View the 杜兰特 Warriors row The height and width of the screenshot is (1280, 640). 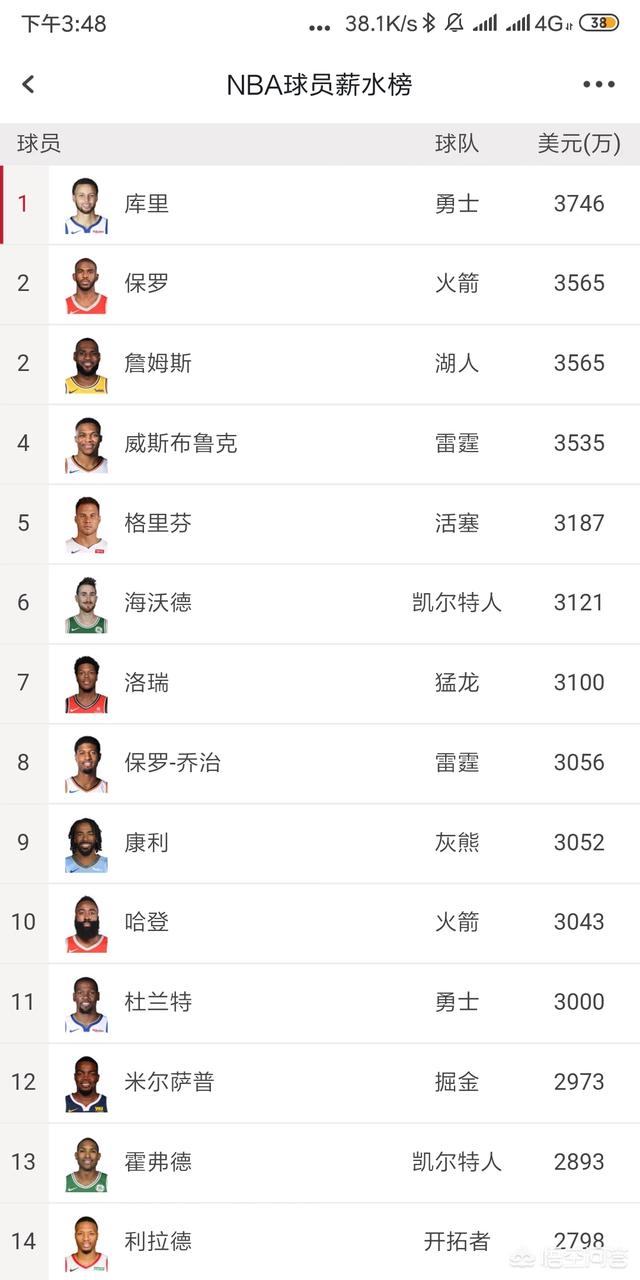pyautogui.click(x=320, y=1004)
